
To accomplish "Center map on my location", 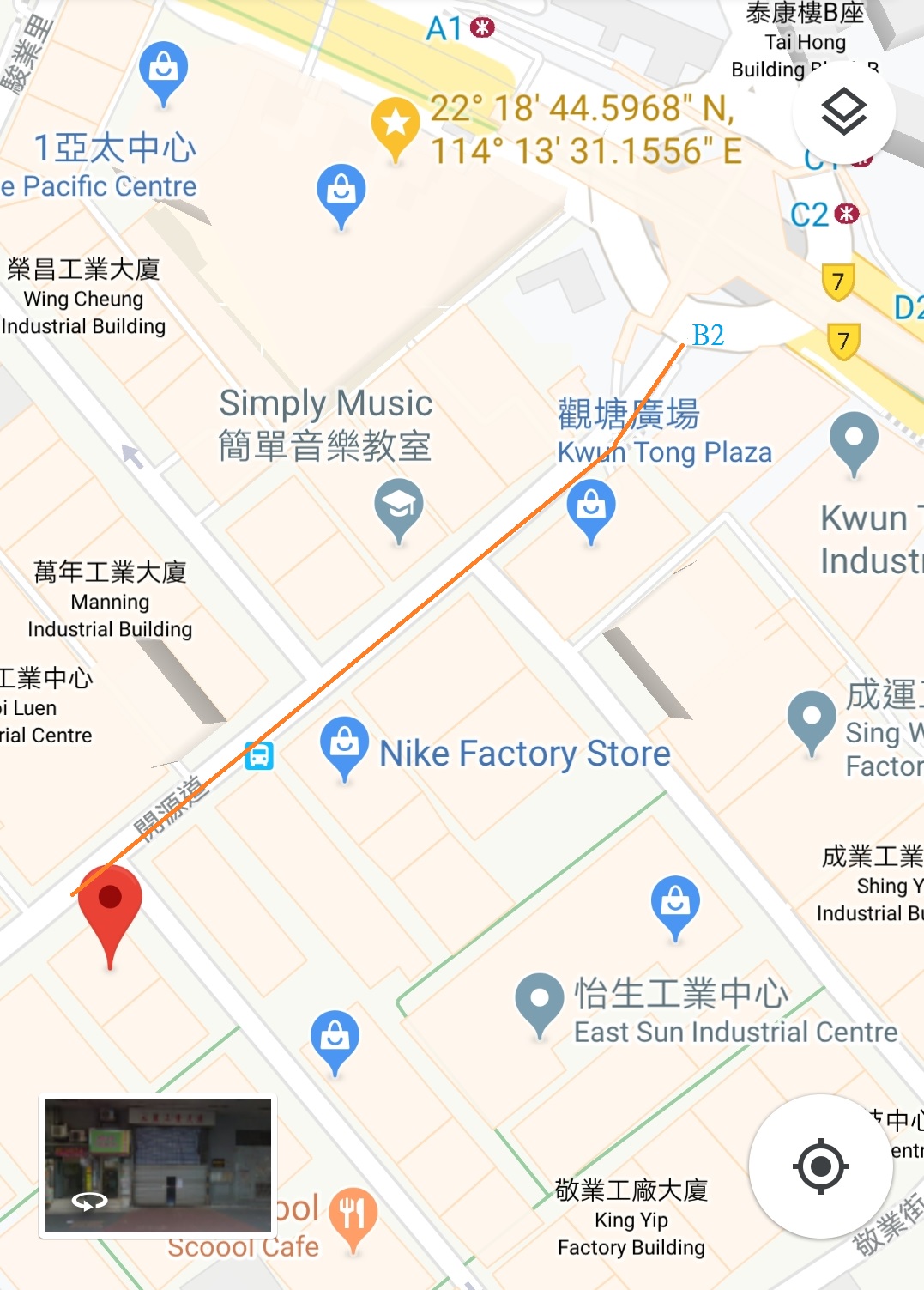I will [820, 1166].
